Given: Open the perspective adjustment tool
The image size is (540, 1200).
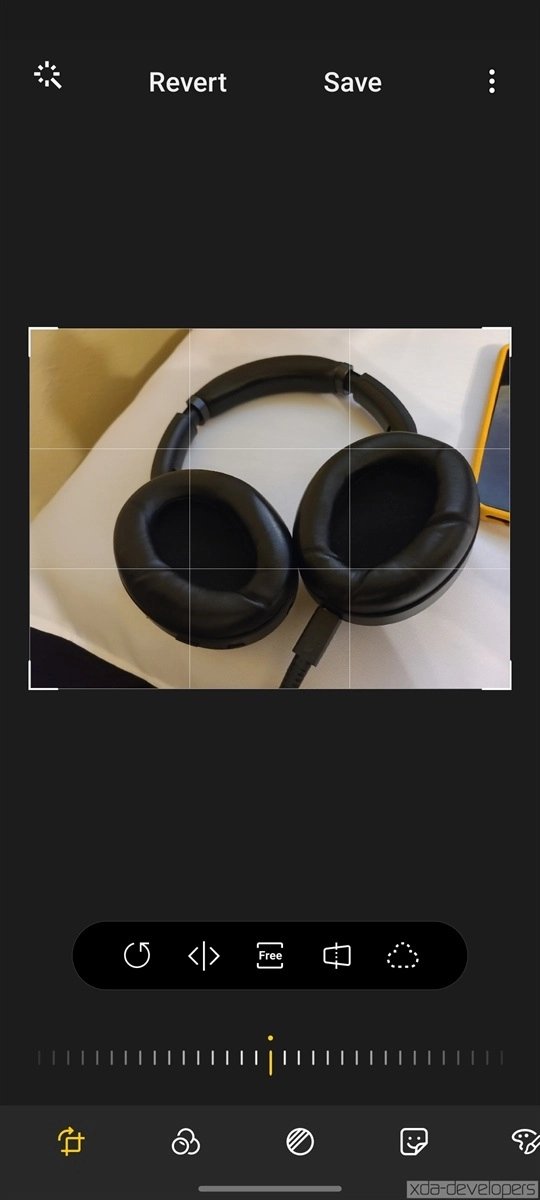Looking at the screenshot, I should pos(337,956).
